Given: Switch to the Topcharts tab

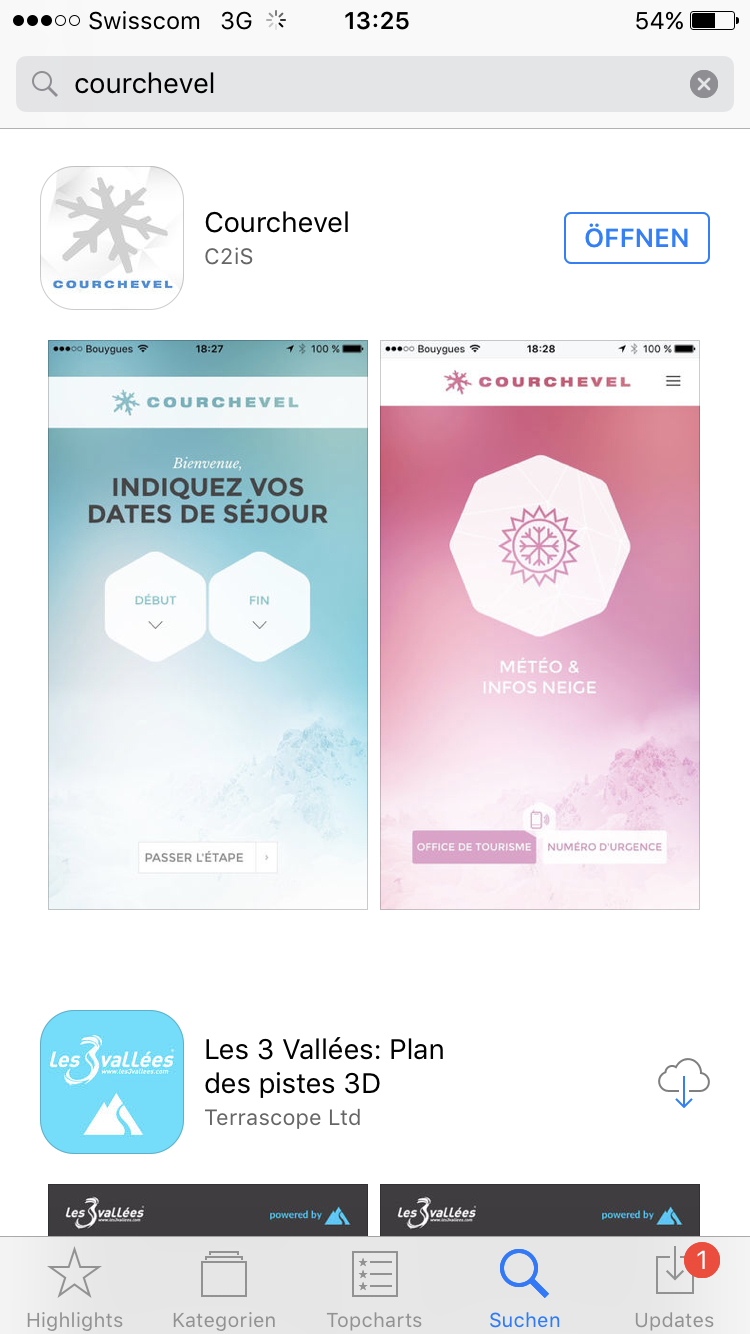Looking at the screenshot, I should tap(374, 1290).
